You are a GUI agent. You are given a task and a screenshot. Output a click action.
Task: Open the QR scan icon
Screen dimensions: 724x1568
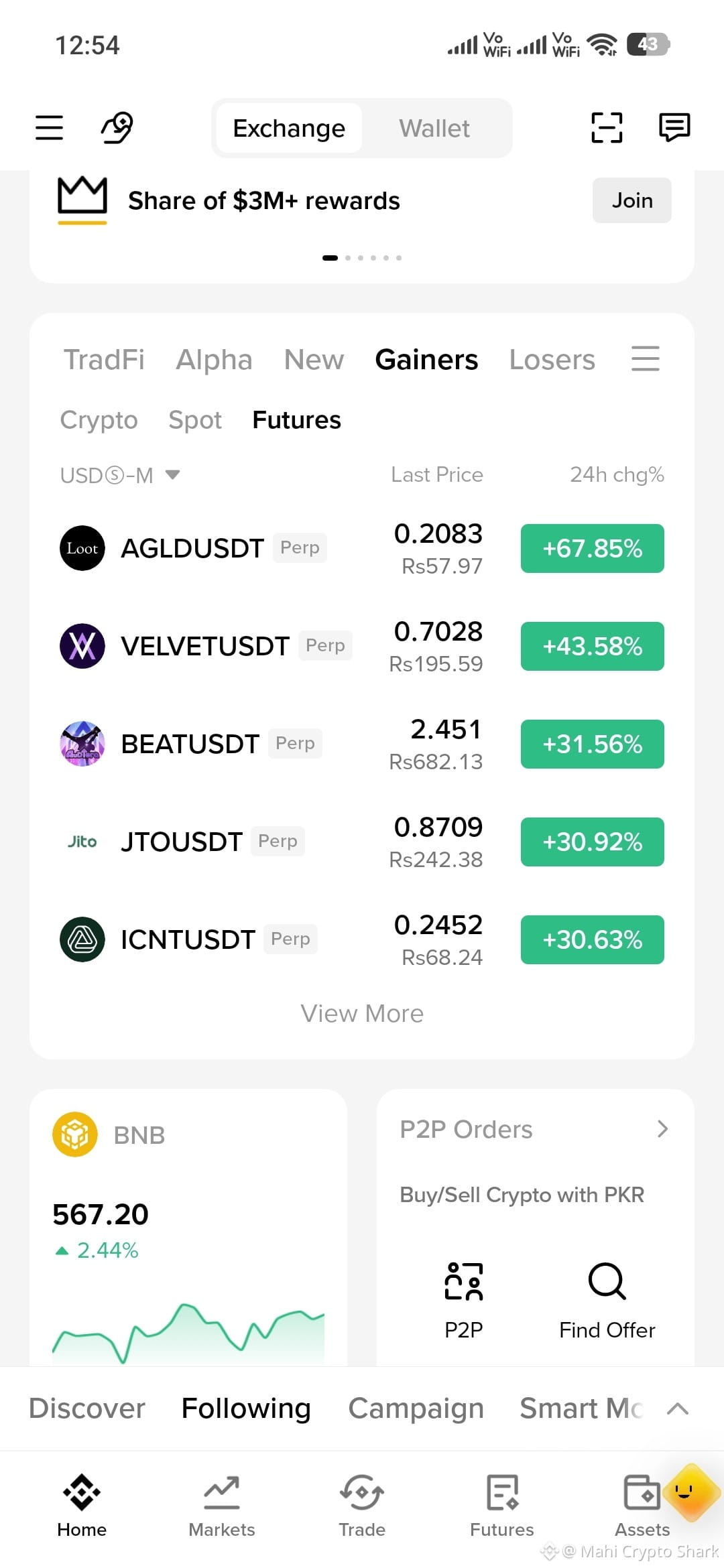pos(607,127)
